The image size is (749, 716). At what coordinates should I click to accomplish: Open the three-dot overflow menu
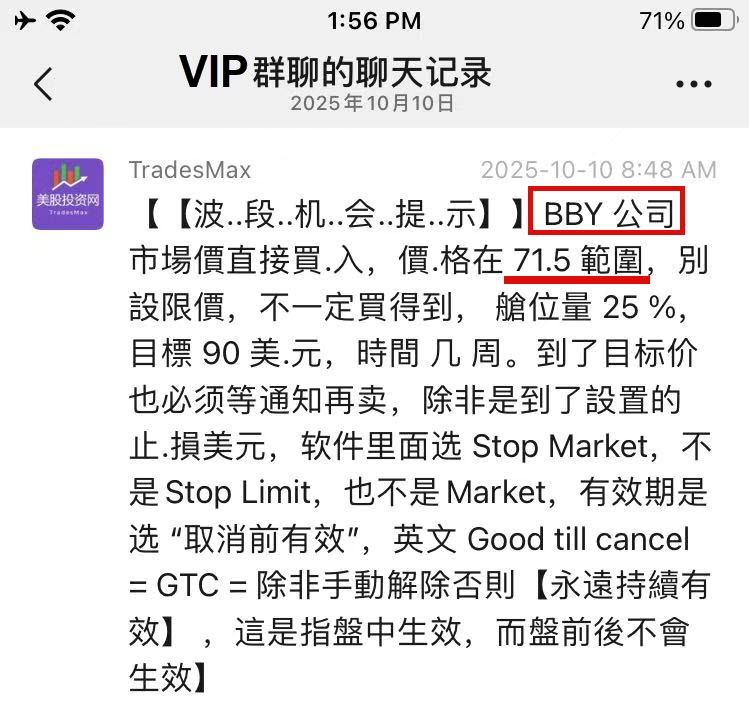tap(693, 85)
